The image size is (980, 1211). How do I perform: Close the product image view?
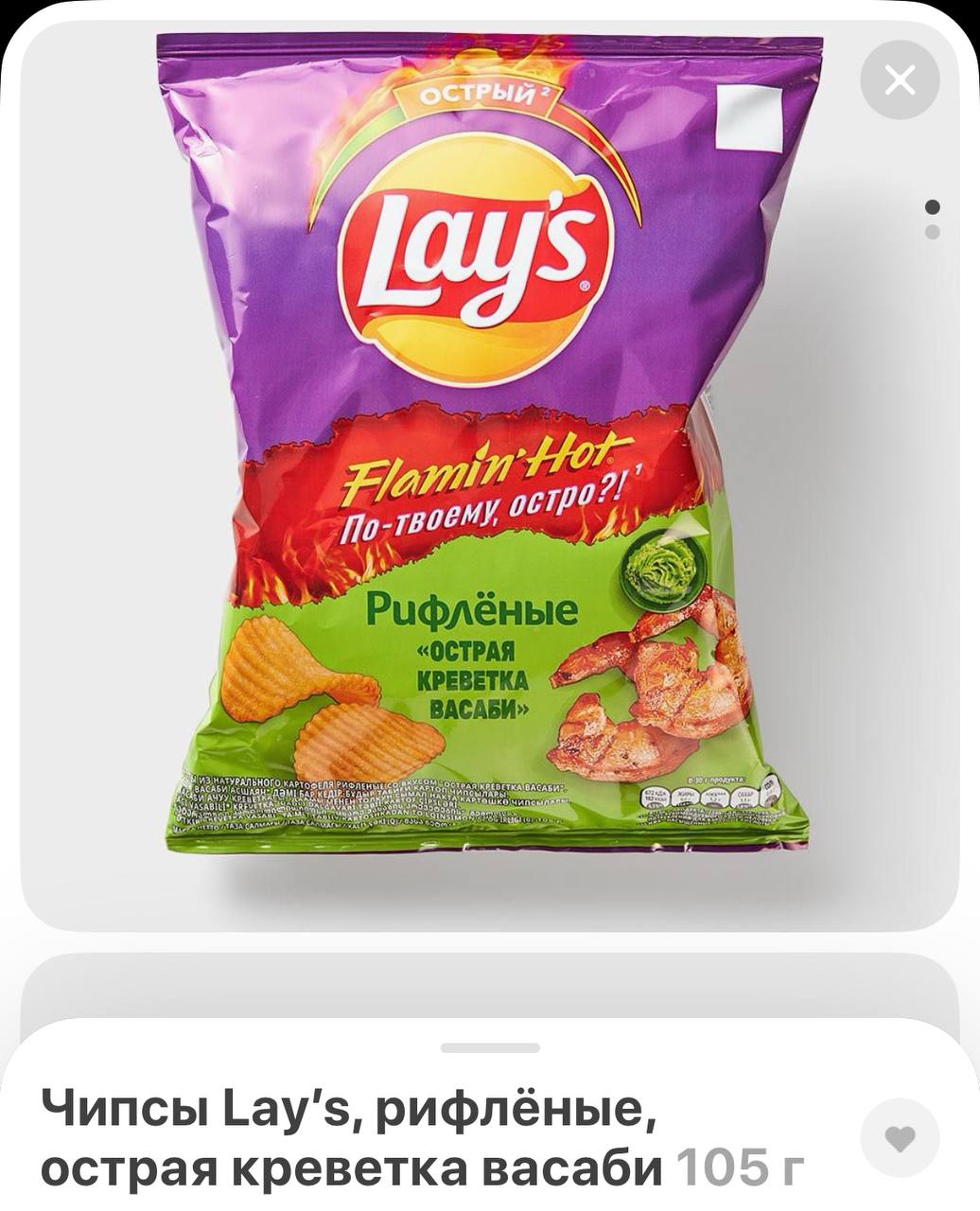coord(900,80)
